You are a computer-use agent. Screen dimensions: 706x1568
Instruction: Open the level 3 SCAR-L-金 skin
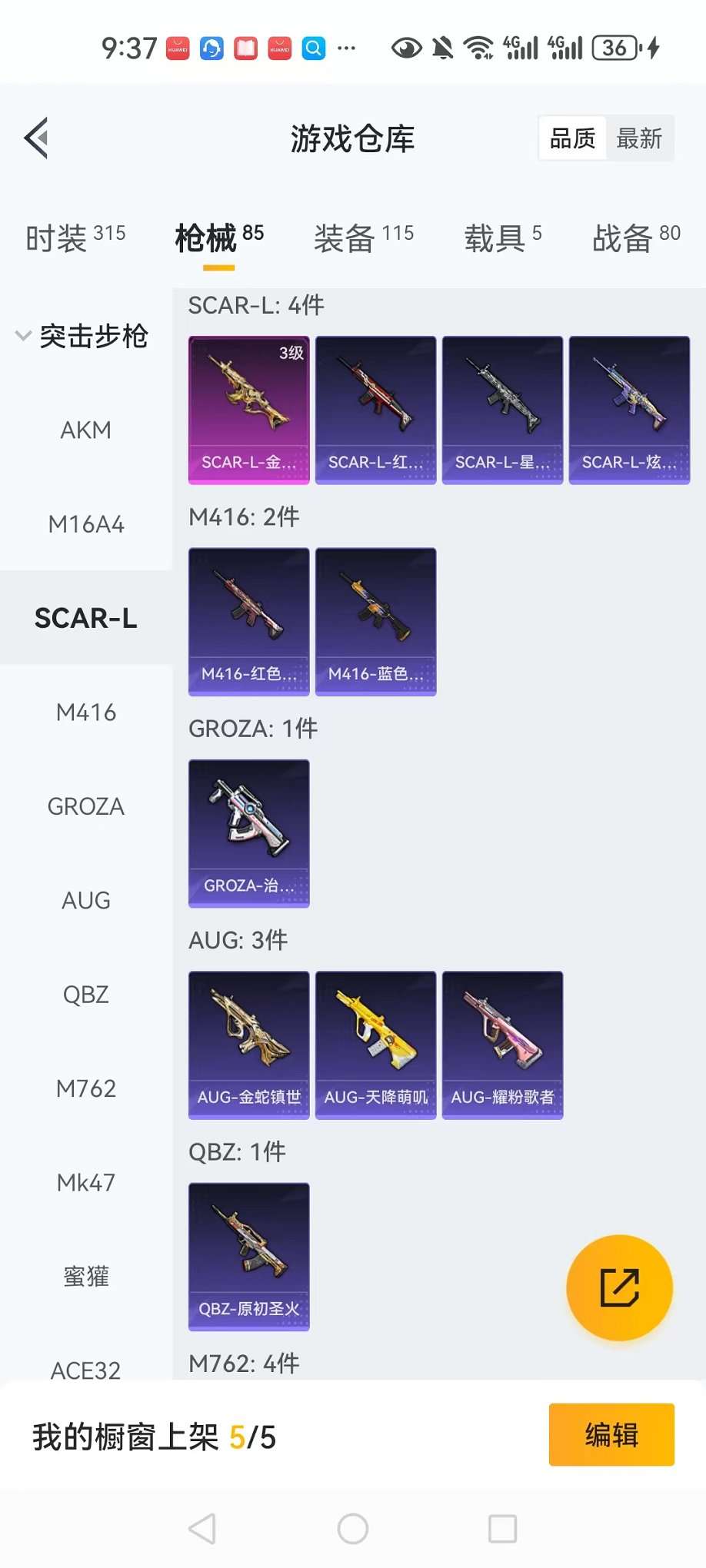(249, 410)
